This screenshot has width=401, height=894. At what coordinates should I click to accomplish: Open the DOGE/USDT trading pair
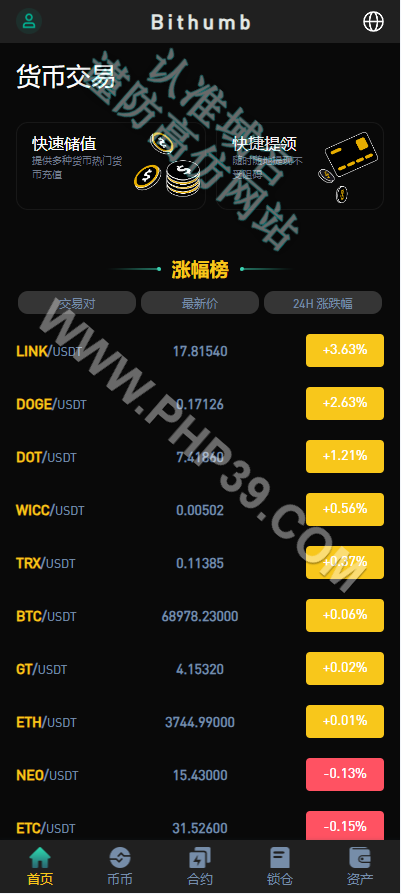pos(200,404)
